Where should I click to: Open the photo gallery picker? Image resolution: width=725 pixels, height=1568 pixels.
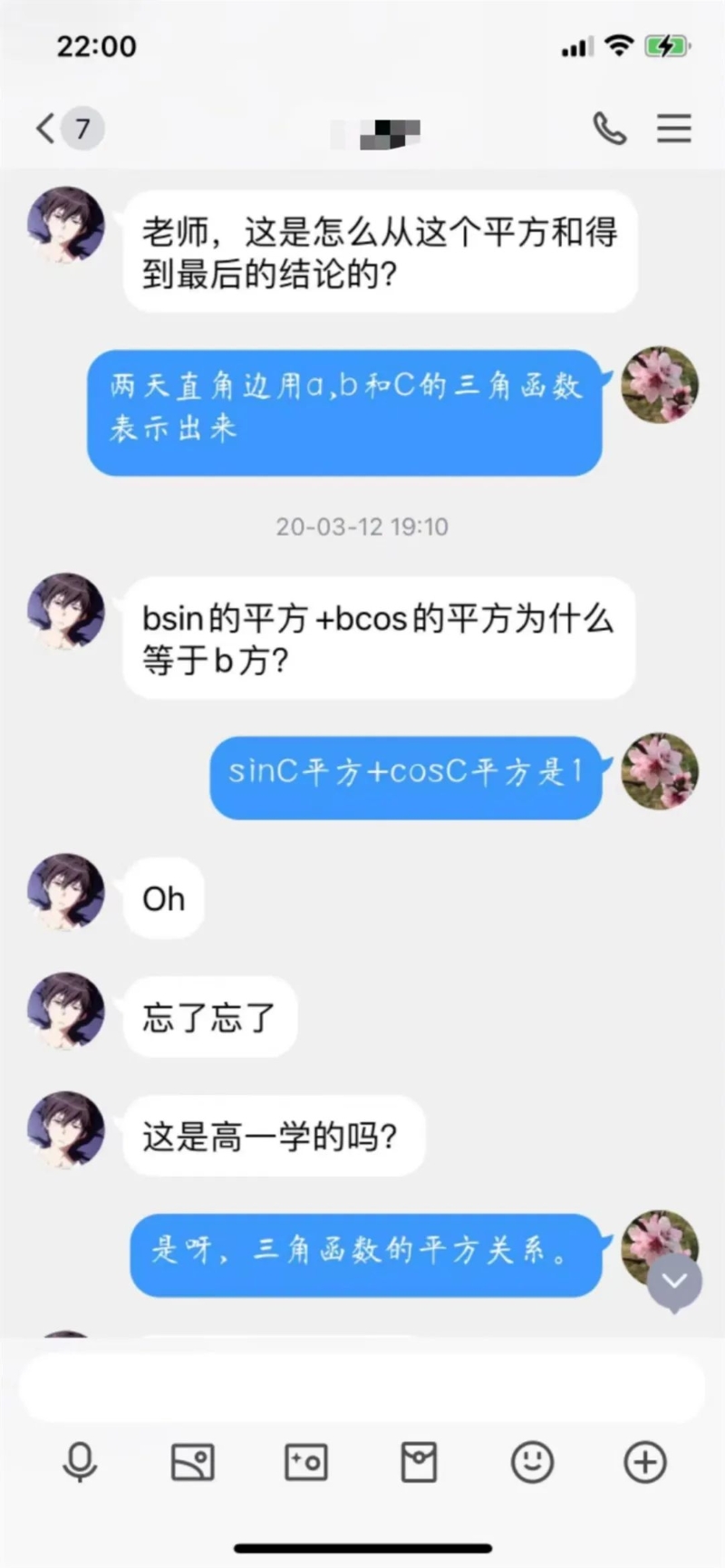pos(193,1462)
